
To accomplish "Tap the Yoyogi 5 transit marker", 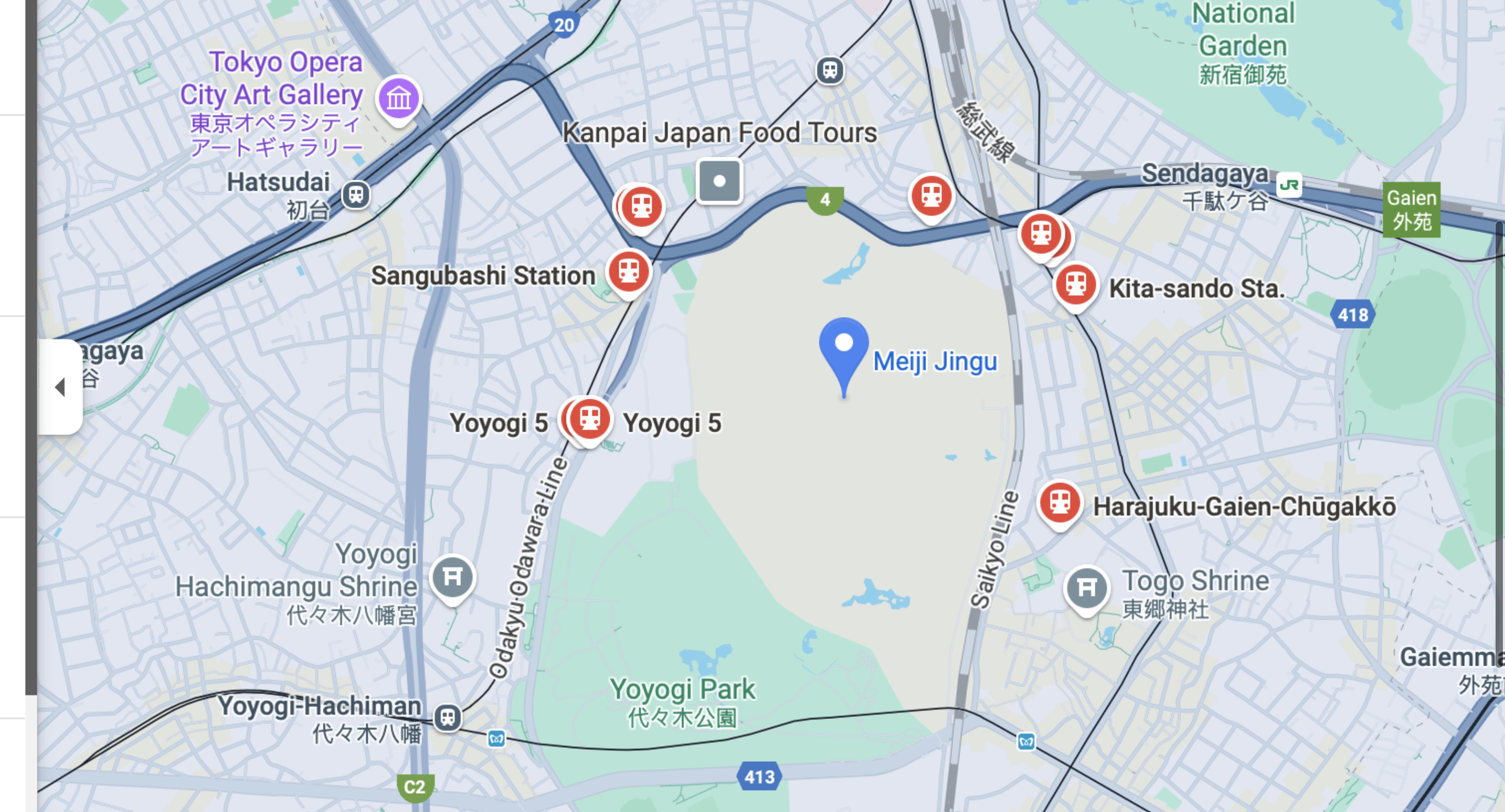I will 589,419.
